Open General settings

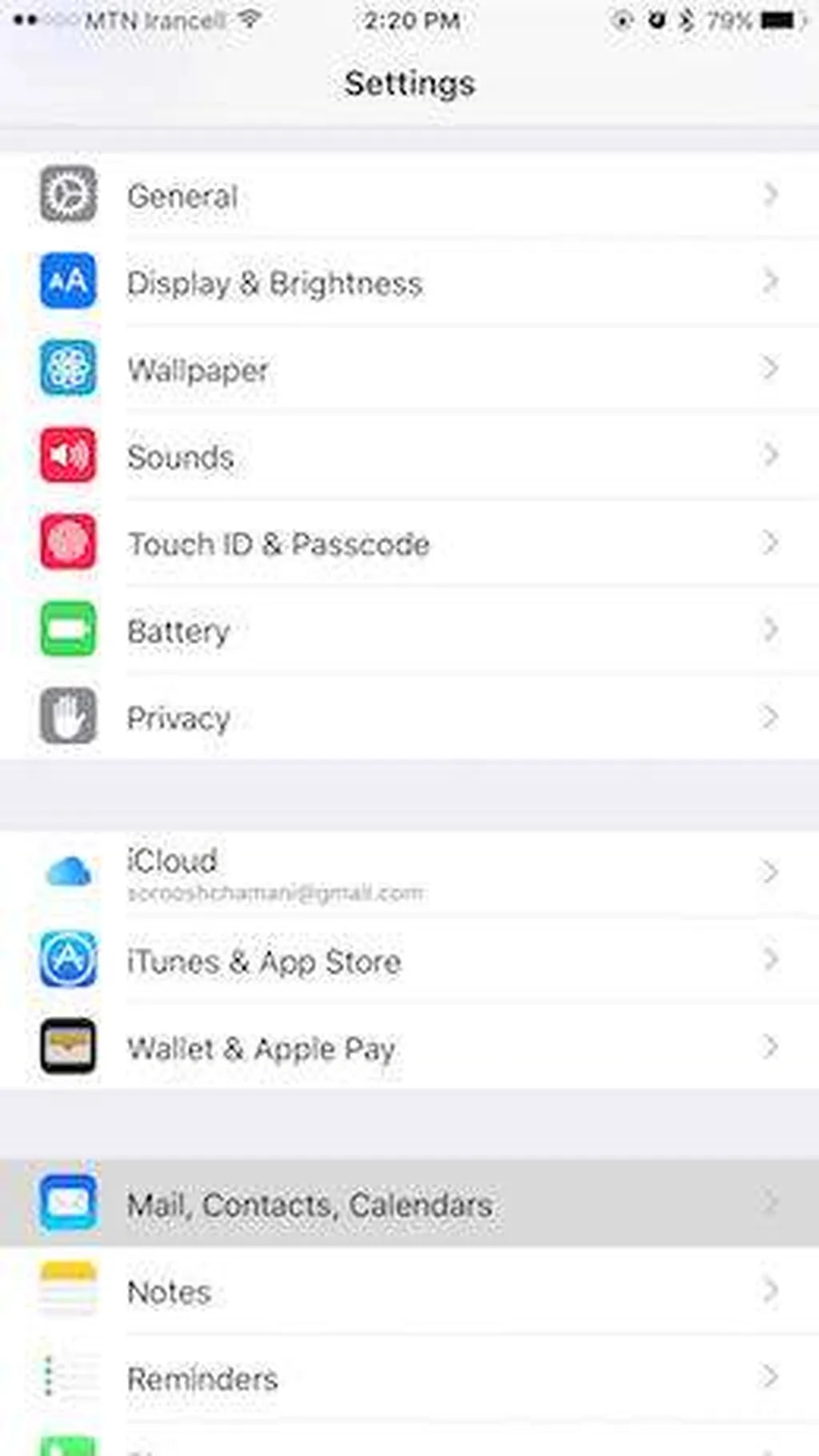pos(408,196)
